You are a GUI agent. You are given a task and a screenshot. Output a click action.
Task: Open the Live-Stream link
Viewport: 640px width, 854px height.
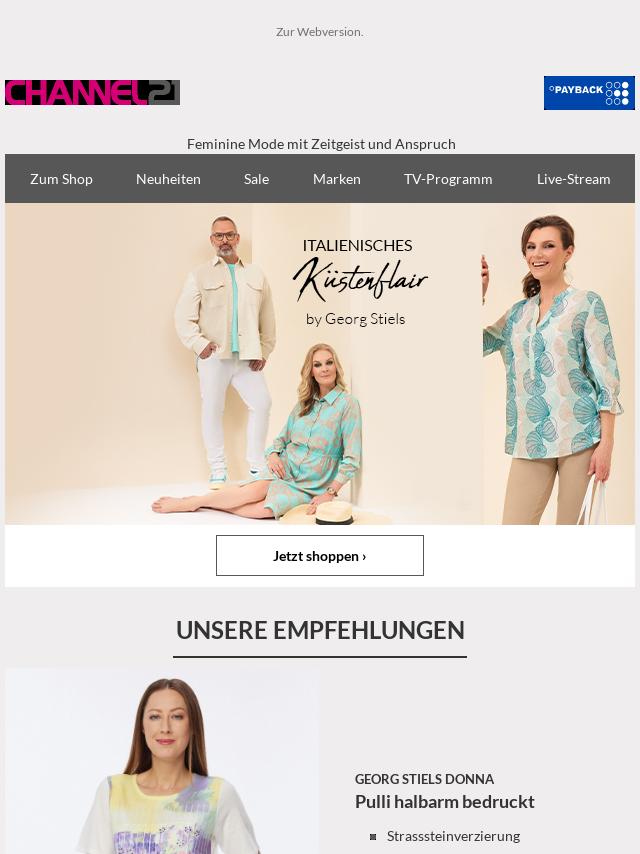pos(573,179)
